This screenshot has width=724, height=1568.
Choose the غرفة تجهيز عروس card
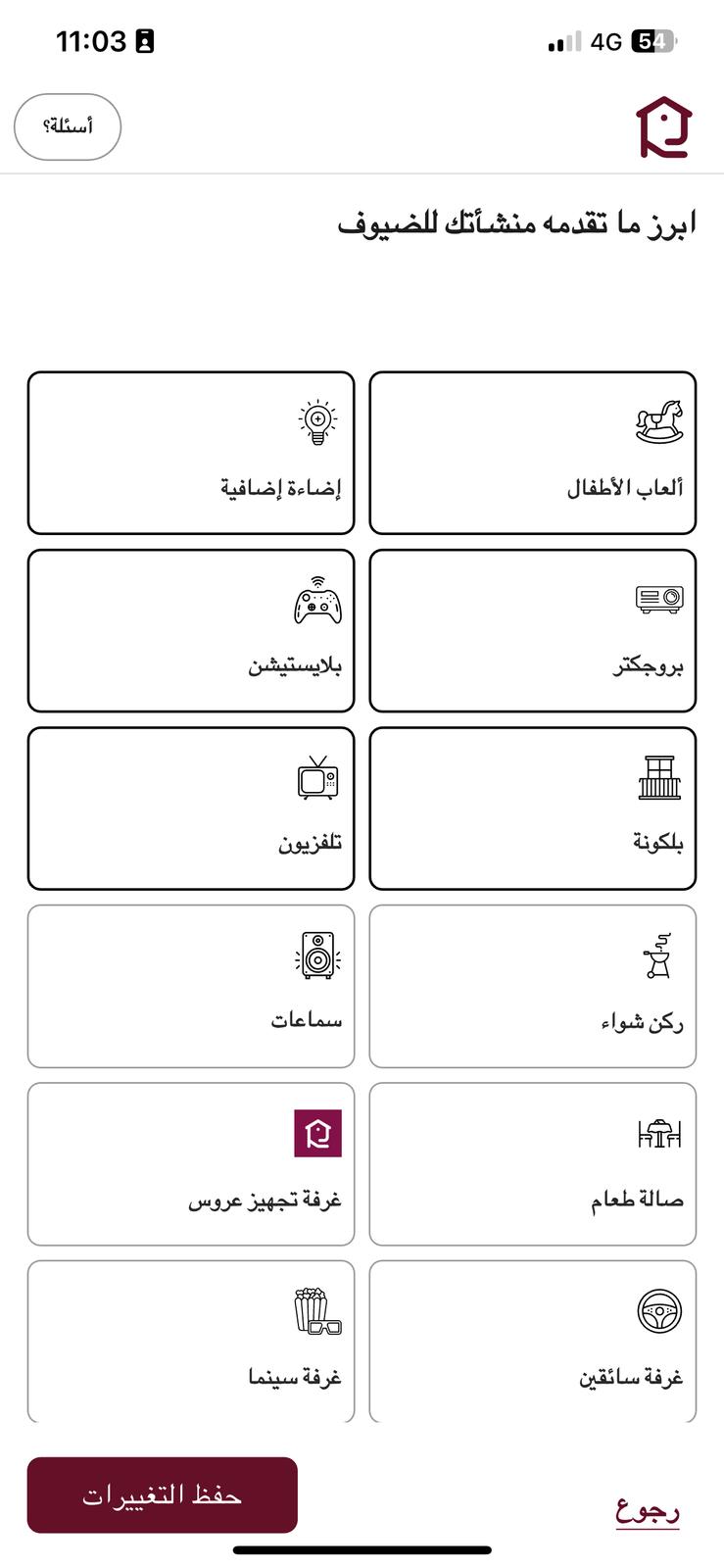(x=191, y=1164)
